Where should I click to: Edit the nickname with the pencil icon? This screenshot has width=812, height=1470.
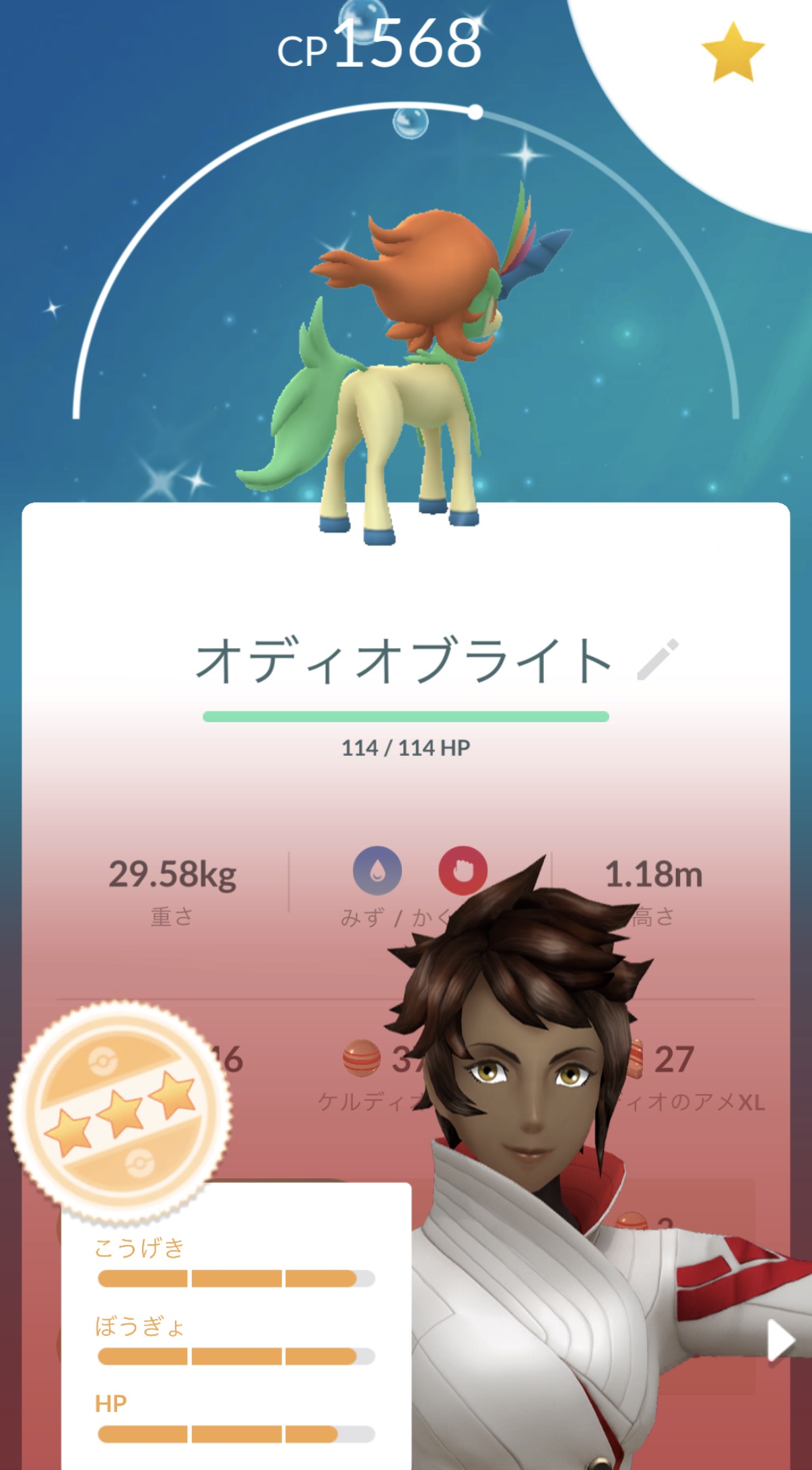pyautogui.click(x=657, y=660)
